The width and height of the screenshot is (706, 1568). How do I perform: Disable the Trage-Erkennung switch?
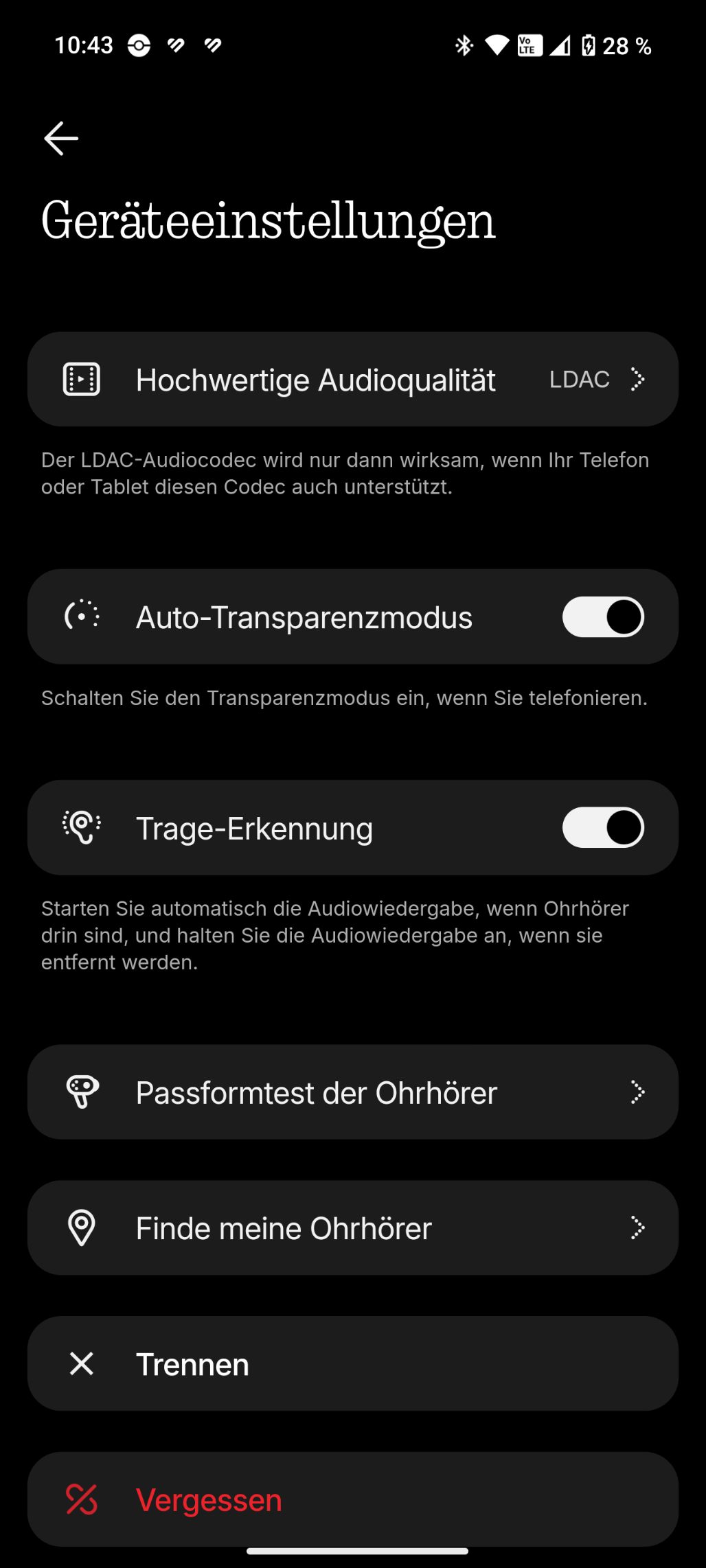coord(603,828)
